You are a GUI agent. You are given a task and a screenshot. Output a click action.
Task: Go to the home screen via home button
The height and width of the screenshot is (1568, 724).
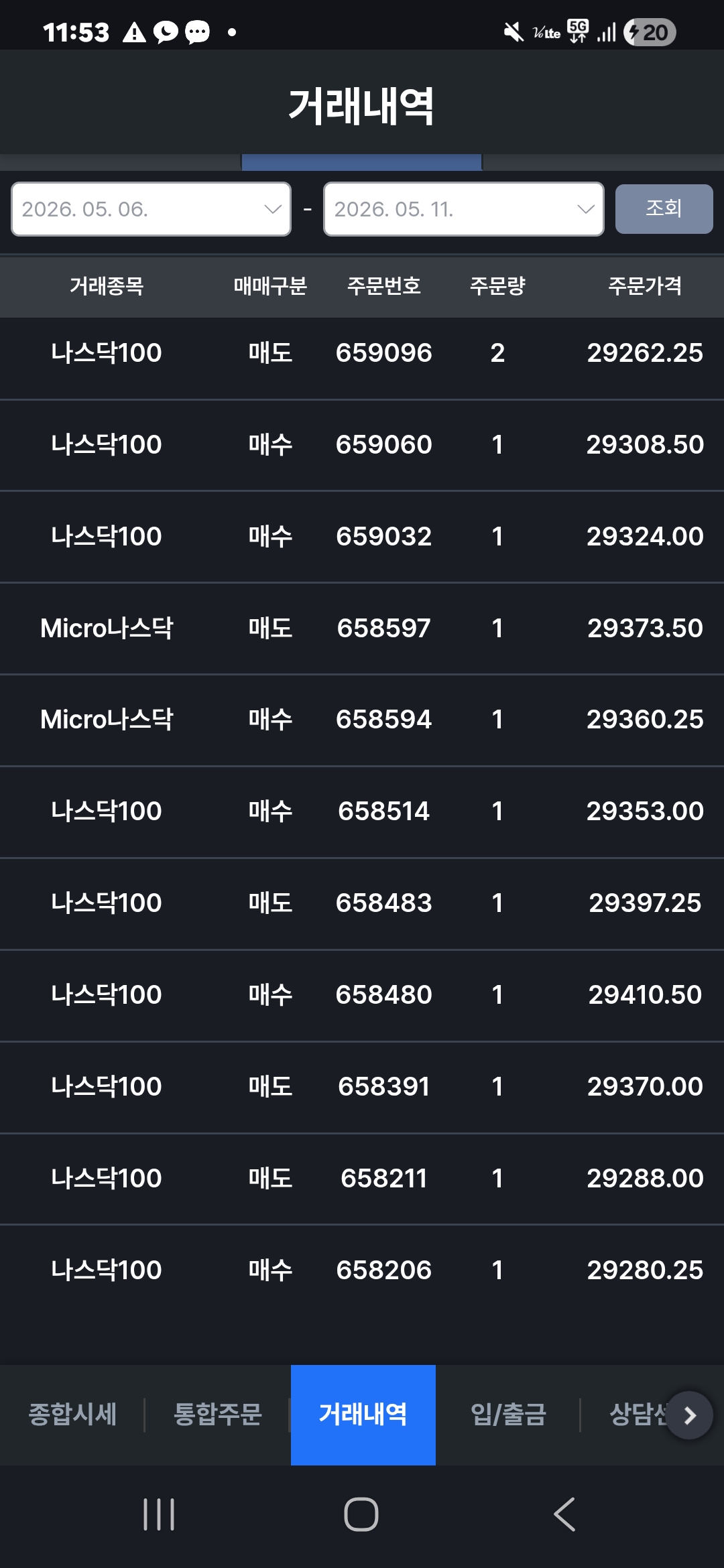tap(361, 1514)
